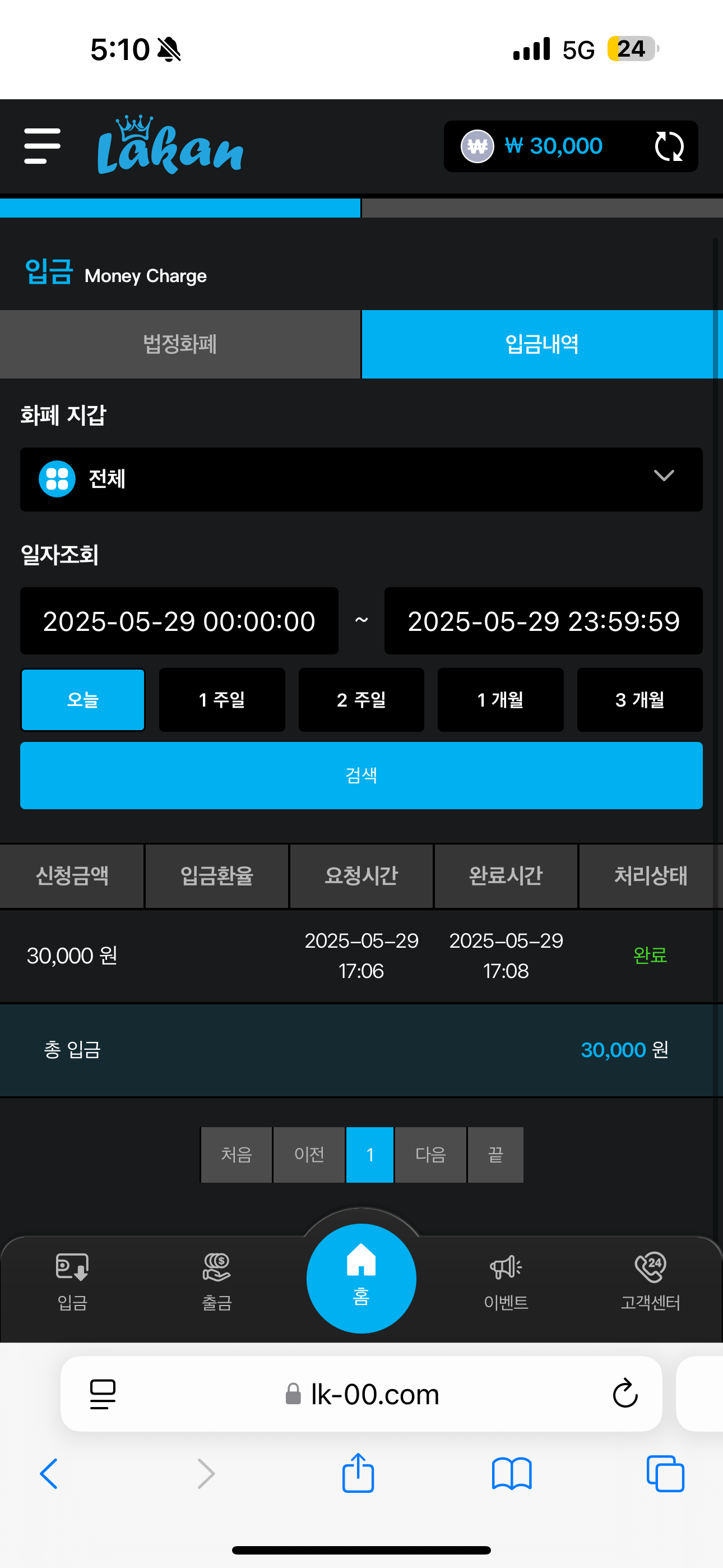Open the Safari share sheet

358,1473
